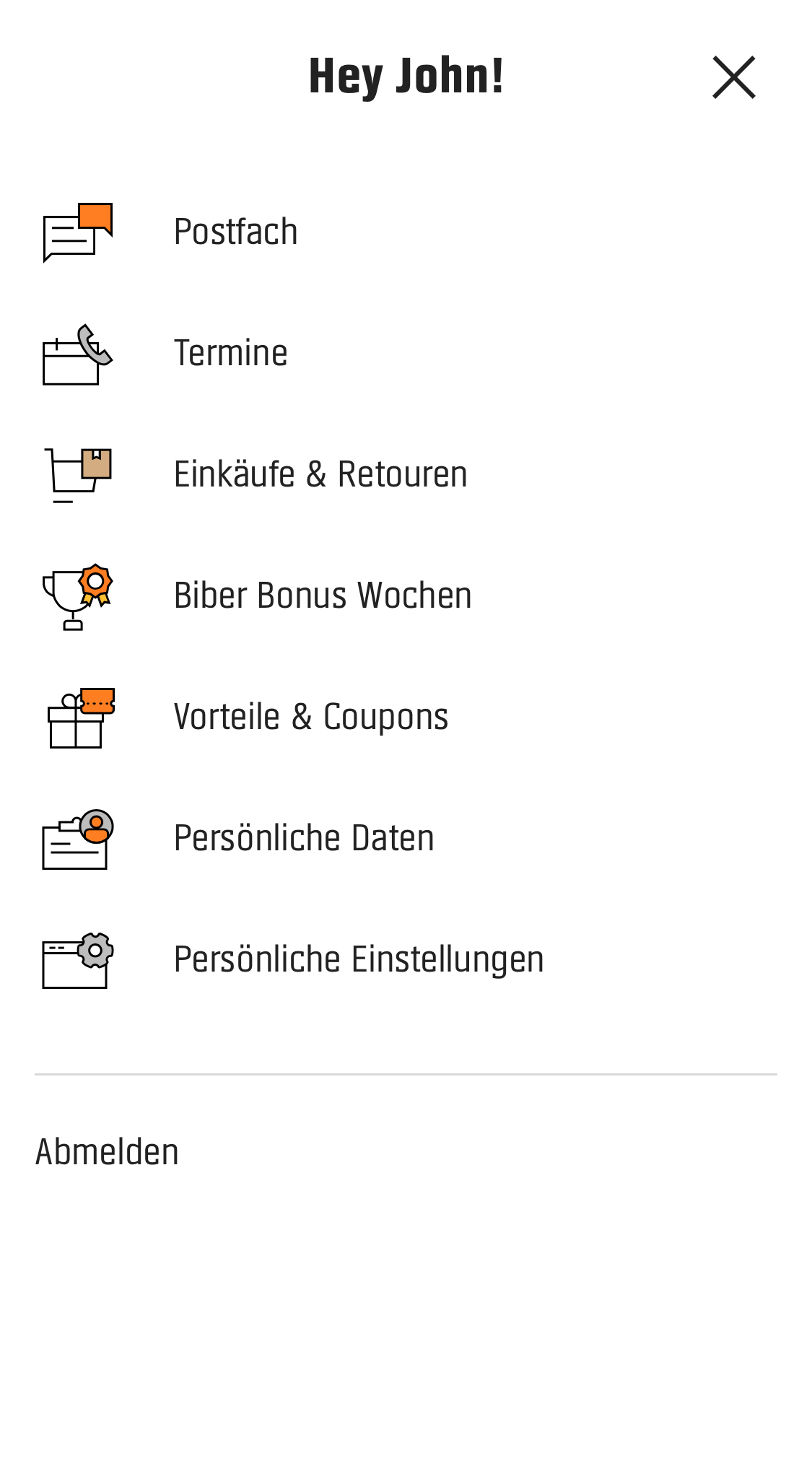The image size is (812, 1479).
Task: Tap the calendar-phone icon beside Termine
Action: click(x=76, y=354)
